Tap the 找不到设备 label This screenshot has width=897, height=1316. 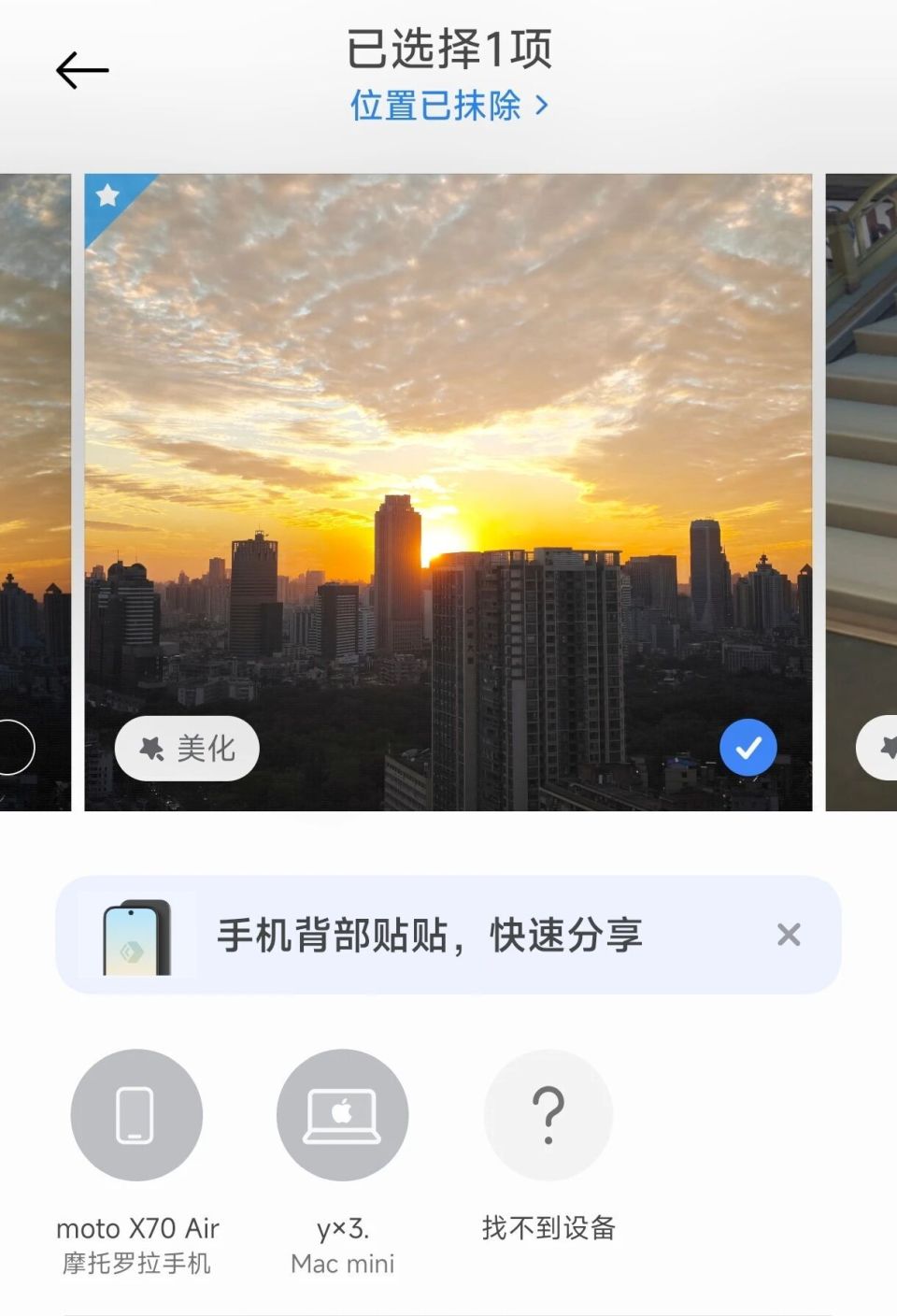click(548, 1229)
